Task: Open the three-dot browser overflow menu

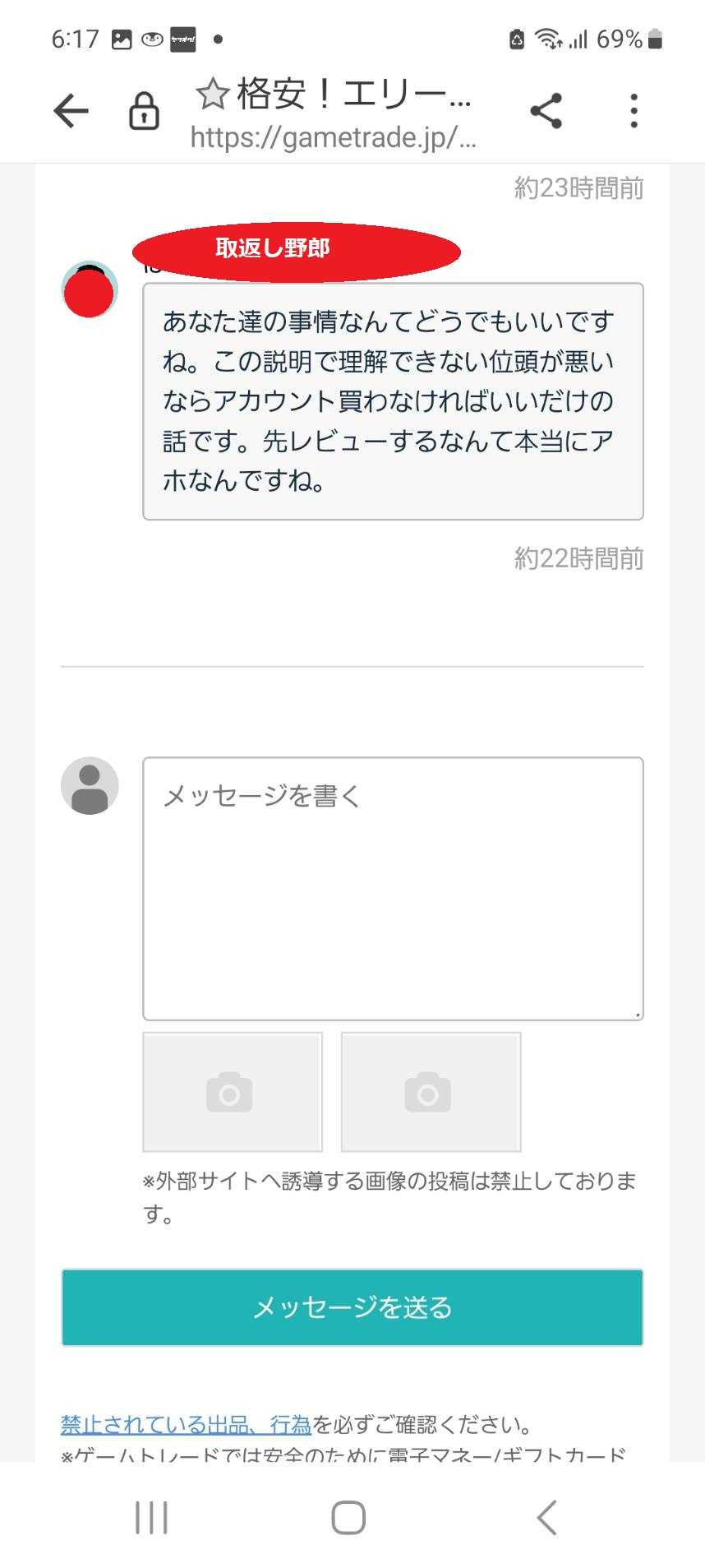Action: click(633, 109)
